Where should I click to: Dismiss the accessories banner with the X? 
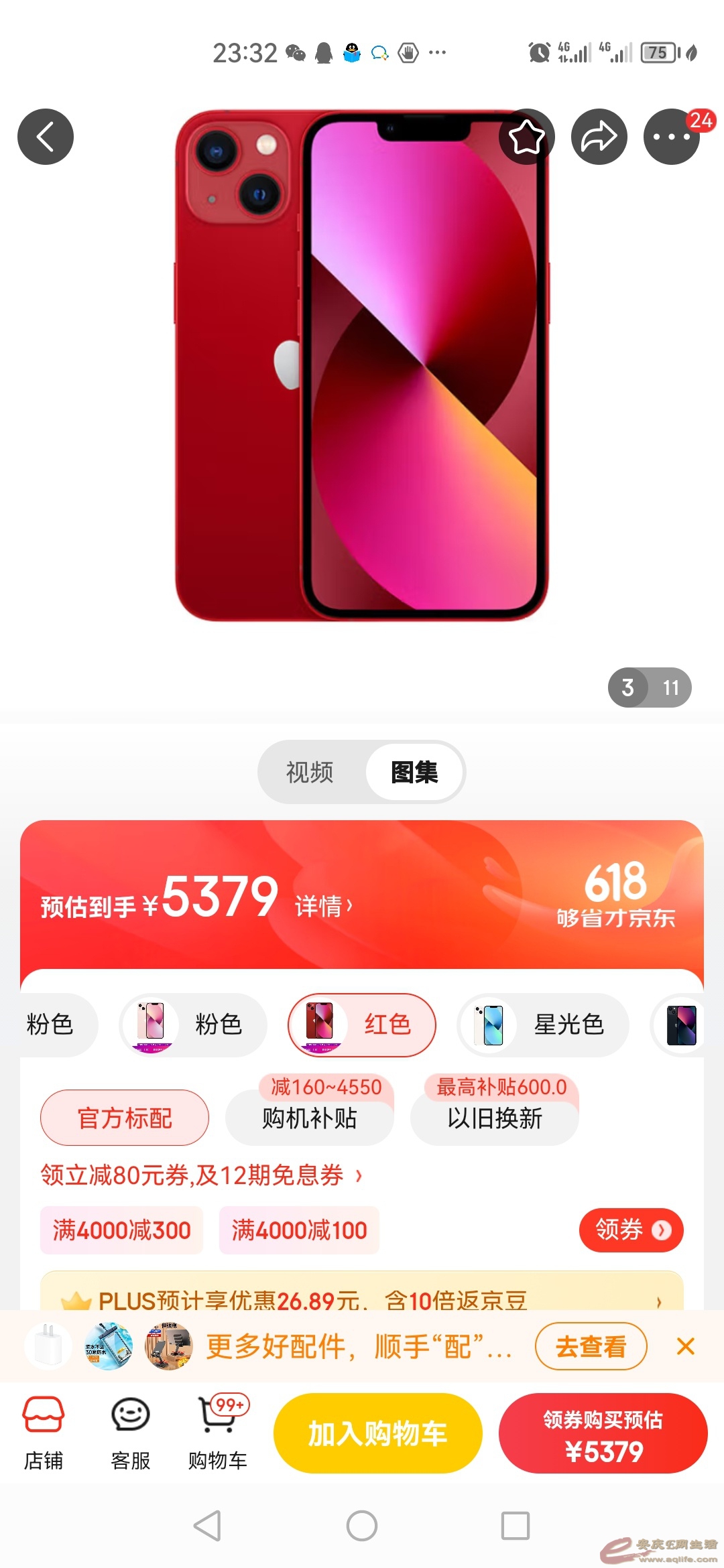pyautogui.click(x=685, y=1346)
